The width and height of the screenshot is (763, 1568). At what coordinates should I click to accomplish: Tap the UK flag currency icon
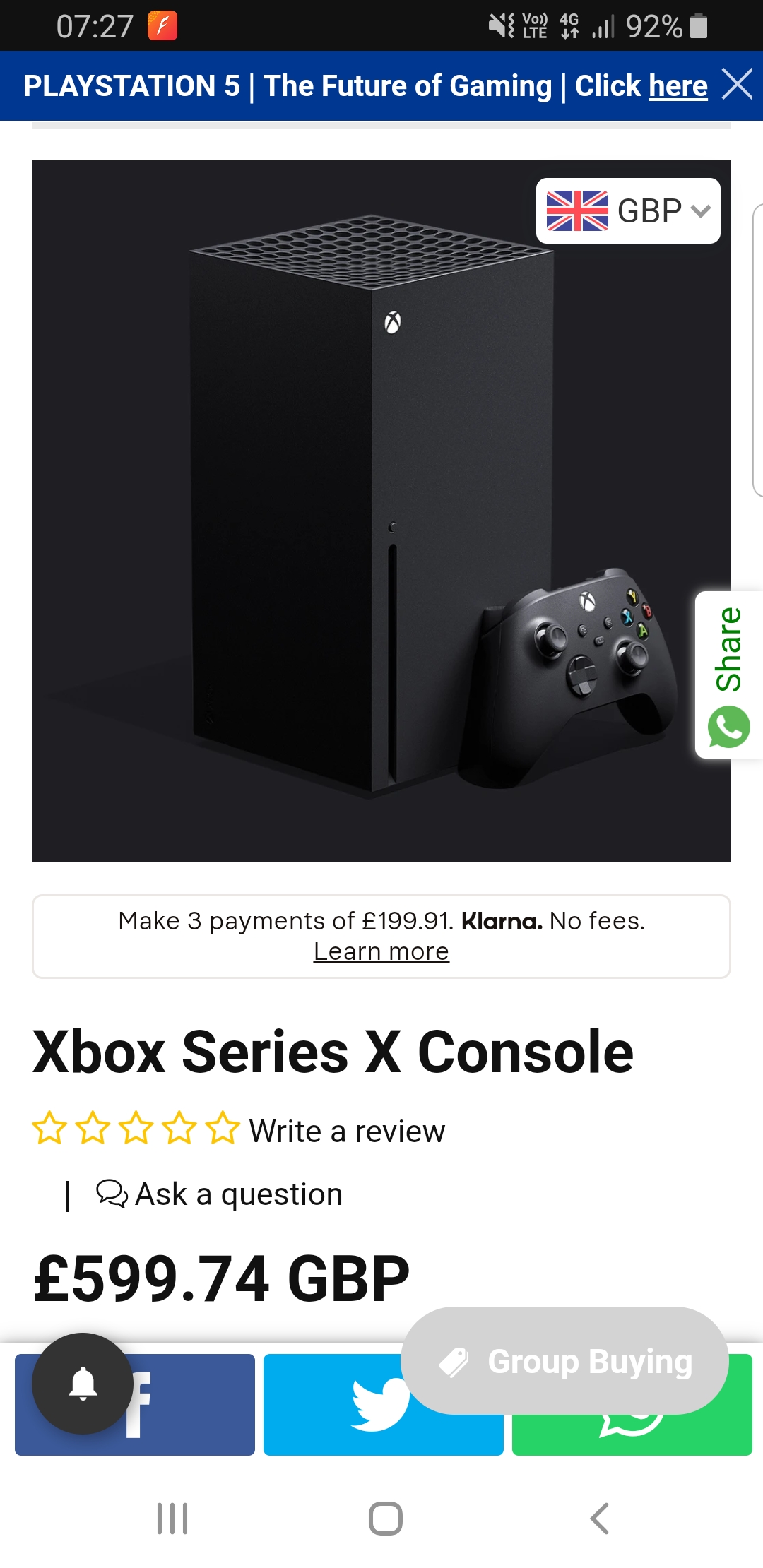pyautogui.click(x=577, y=209)
